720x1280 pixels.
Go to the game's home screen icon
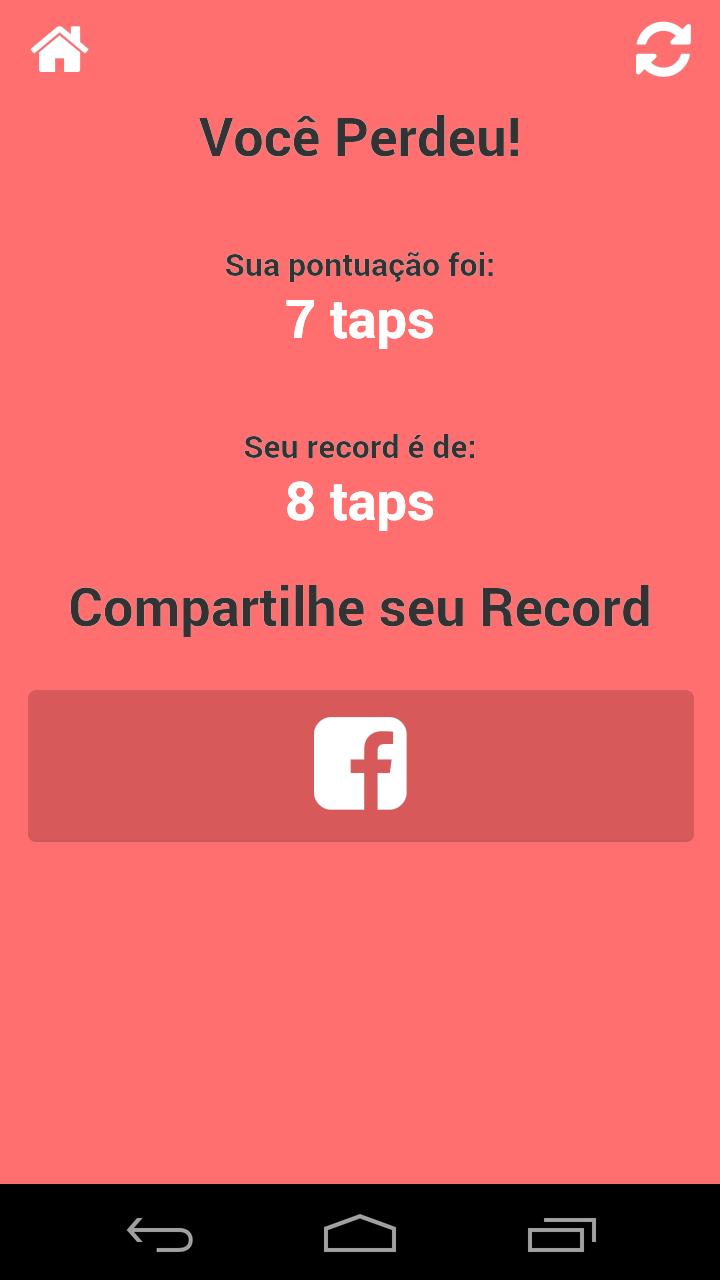pos(60,49)
